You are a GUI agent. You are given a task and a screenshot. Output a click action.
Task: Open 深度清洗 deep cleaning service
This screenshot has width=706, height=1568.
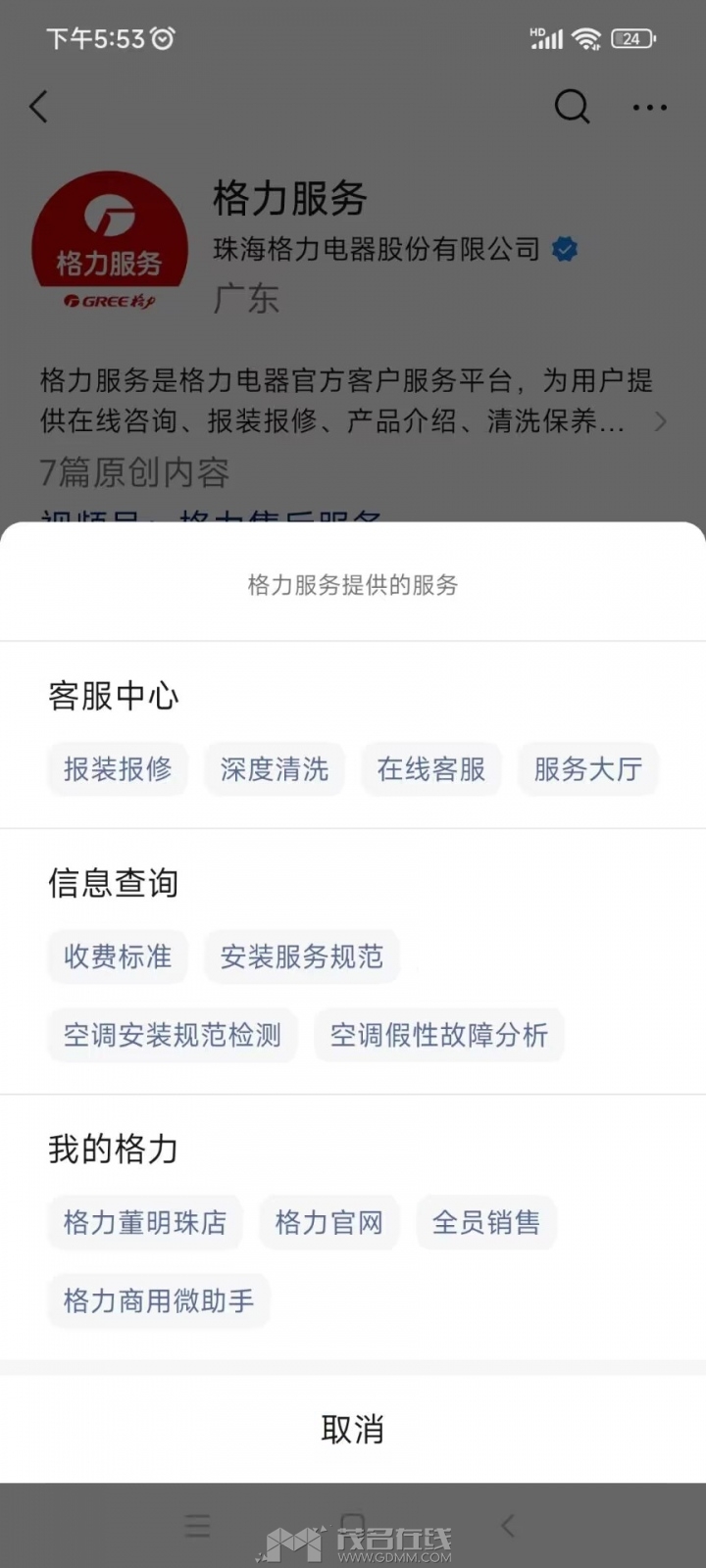[x=275, y=769]
